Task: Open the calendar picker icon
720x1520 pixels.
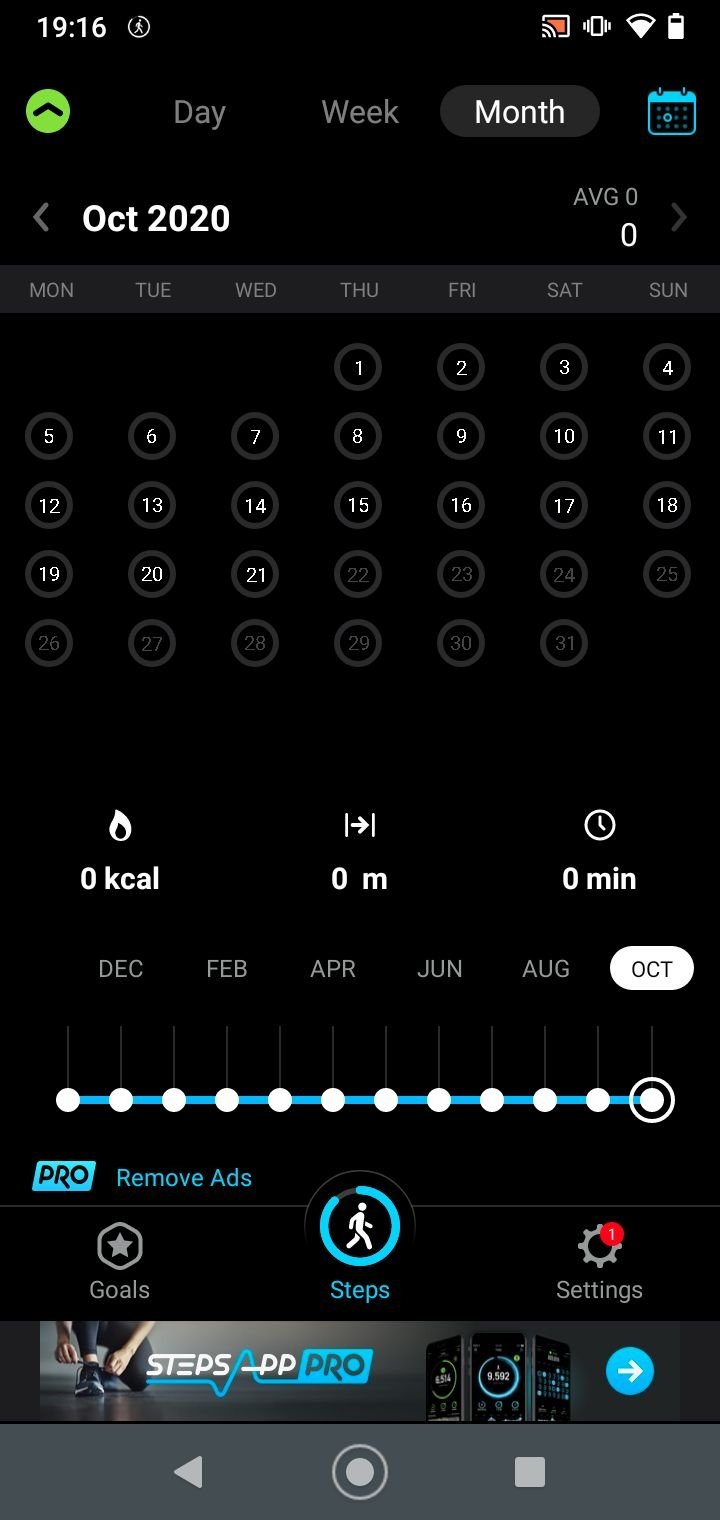Action: click(x=672, y=111)
